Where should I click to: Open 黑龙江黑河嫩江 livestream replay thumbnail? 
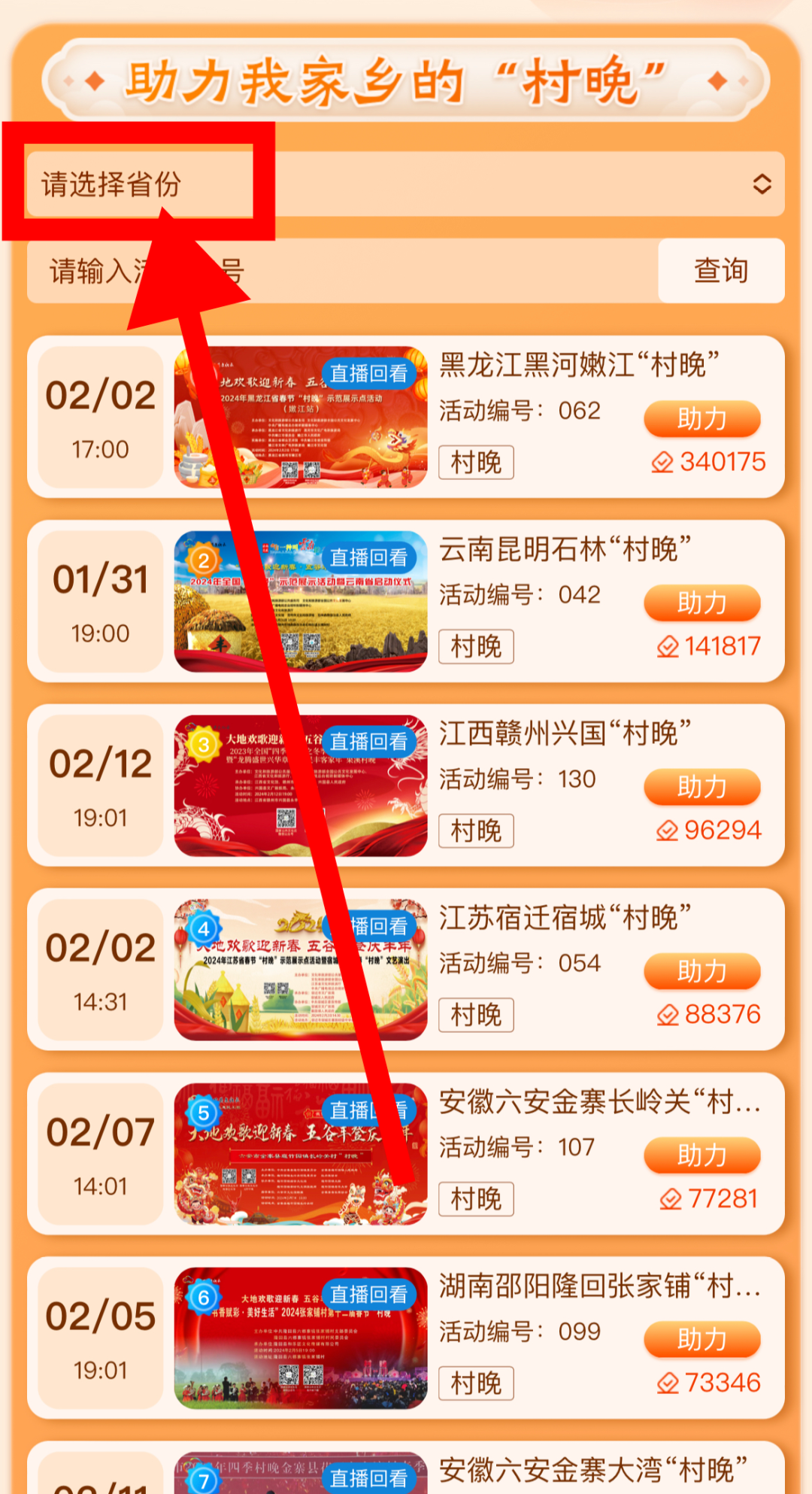301,418
